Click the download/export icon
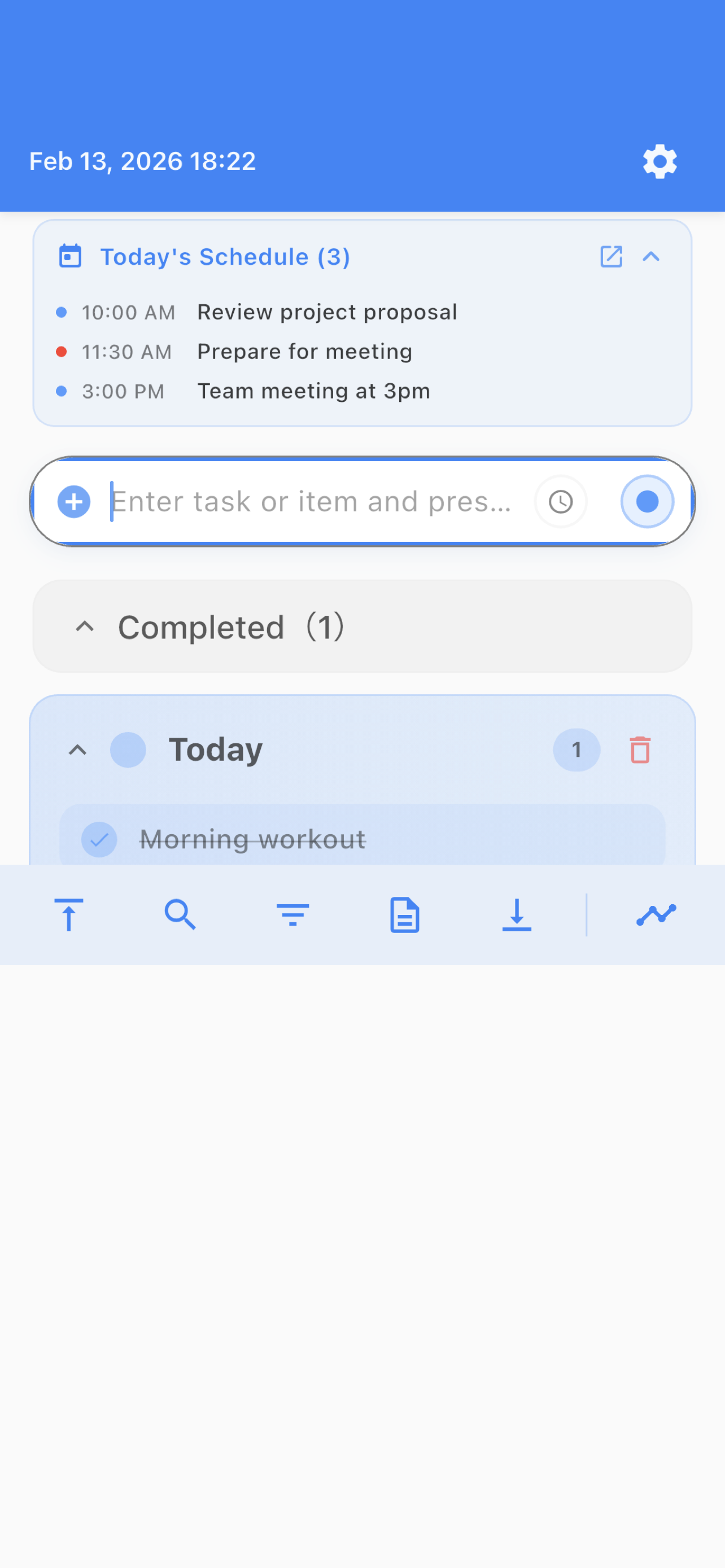Image resolution: width=725 pixels, height=1568 pixels. tap(517, 914)
